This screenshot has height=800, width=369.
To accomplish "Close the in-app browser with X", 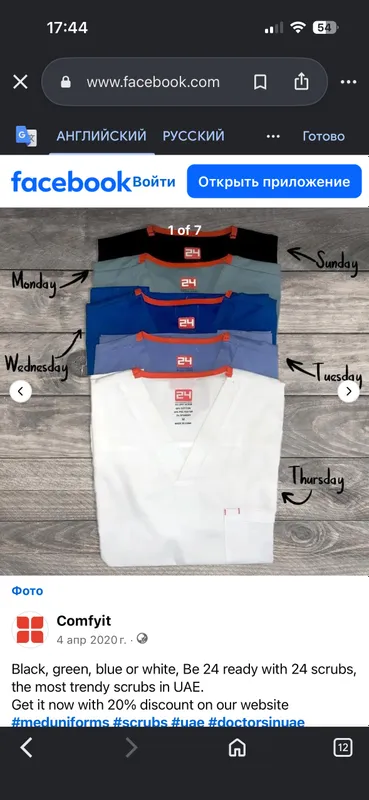I will coord(20,82).
